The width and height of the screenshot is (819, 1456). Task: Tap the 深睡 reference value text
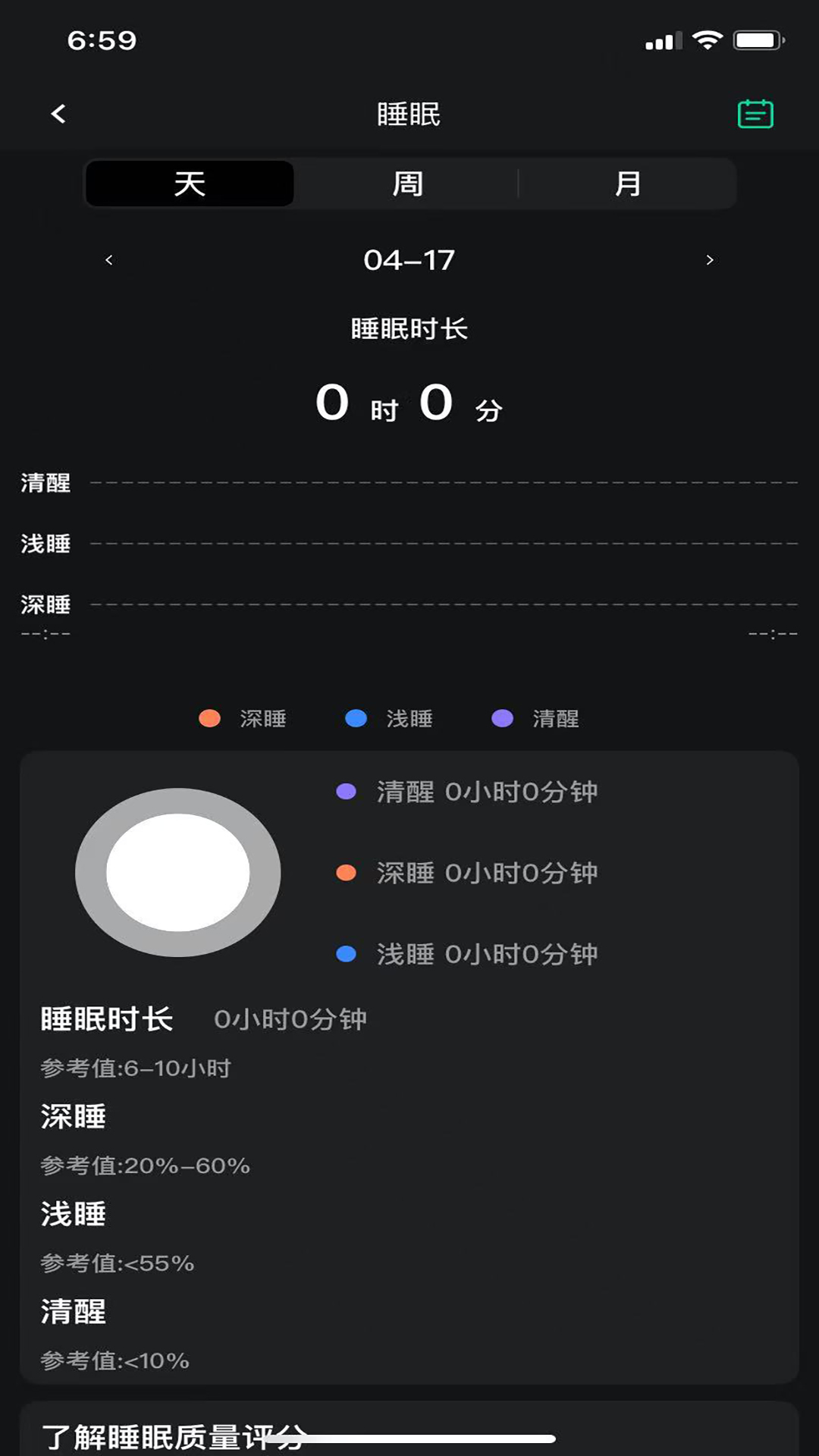point(144,1166)
